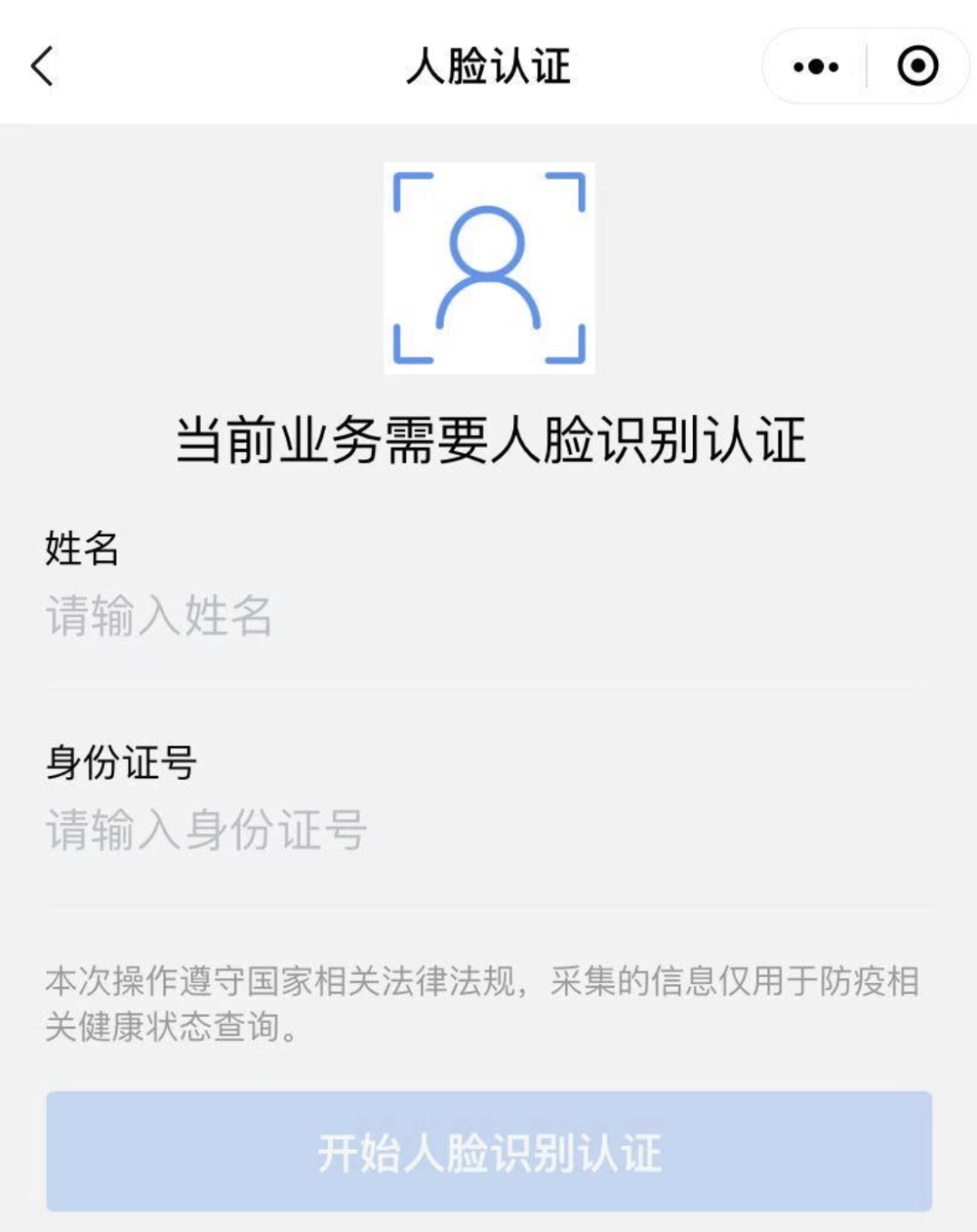Click the face recognition graphic above the heading
This screenshot has height=1232, width=977.
pos(488,267)
